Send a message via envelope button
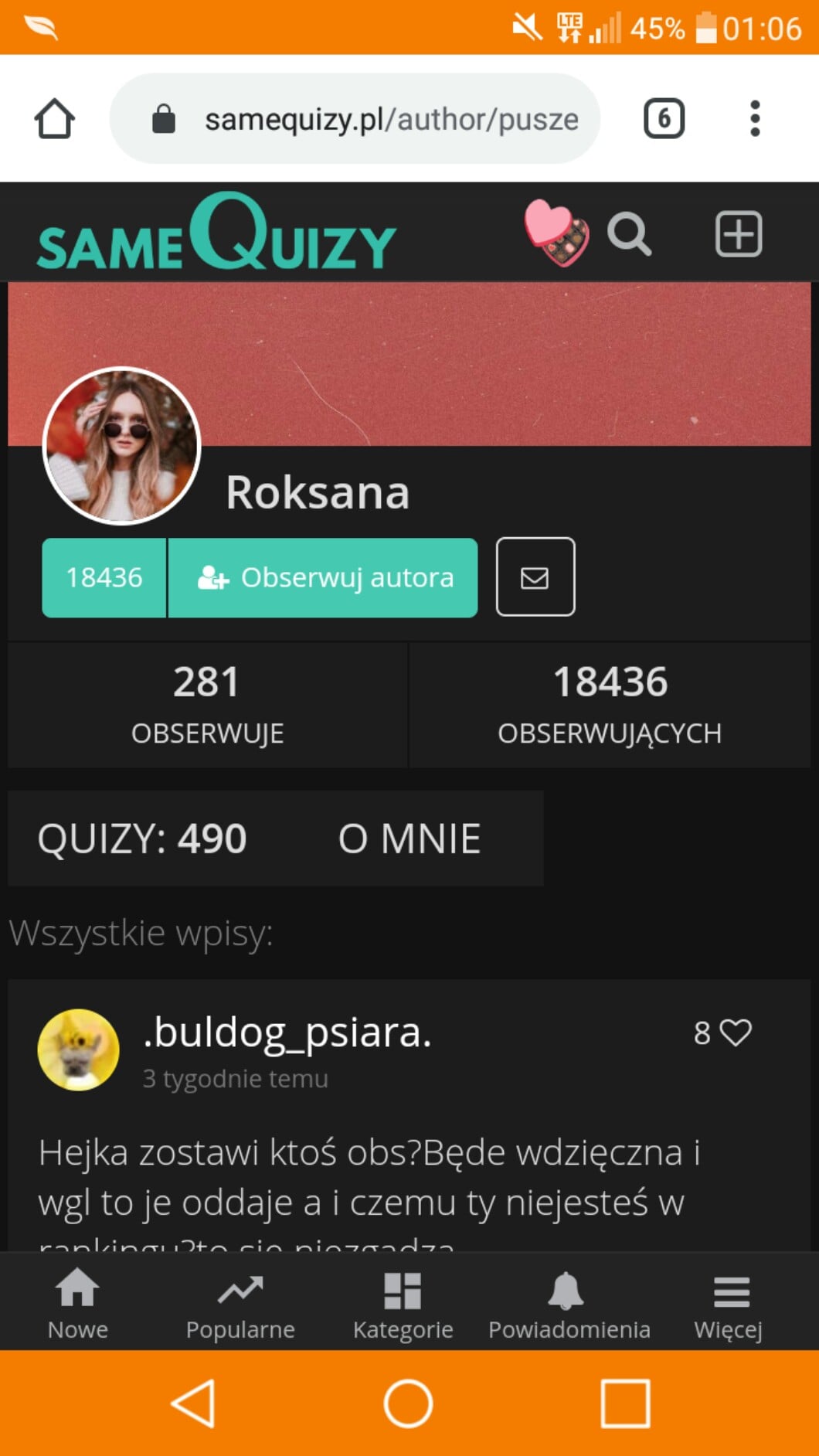 point(535,577)
